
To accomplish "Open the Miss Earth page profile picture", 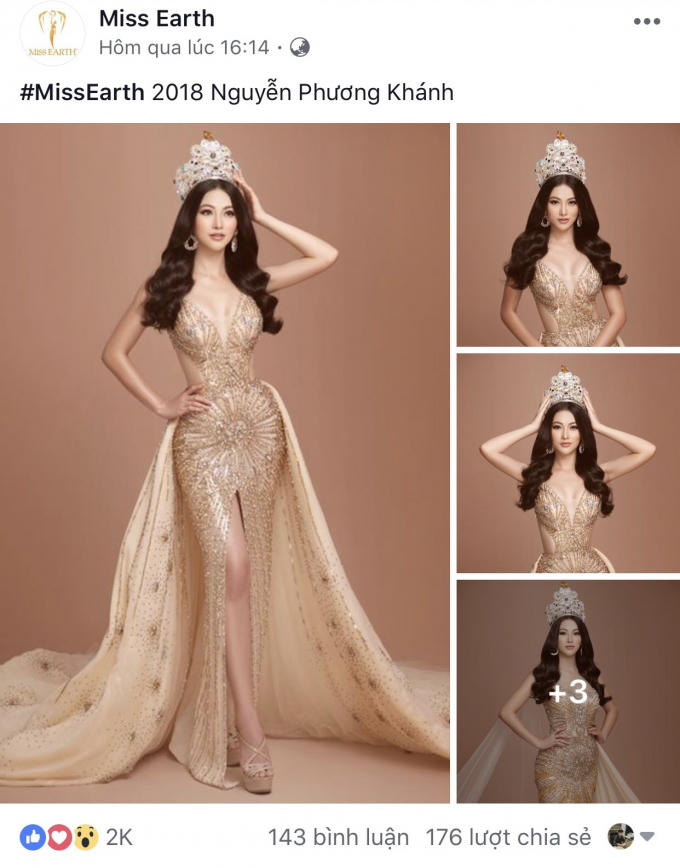I will coord(52,34).
